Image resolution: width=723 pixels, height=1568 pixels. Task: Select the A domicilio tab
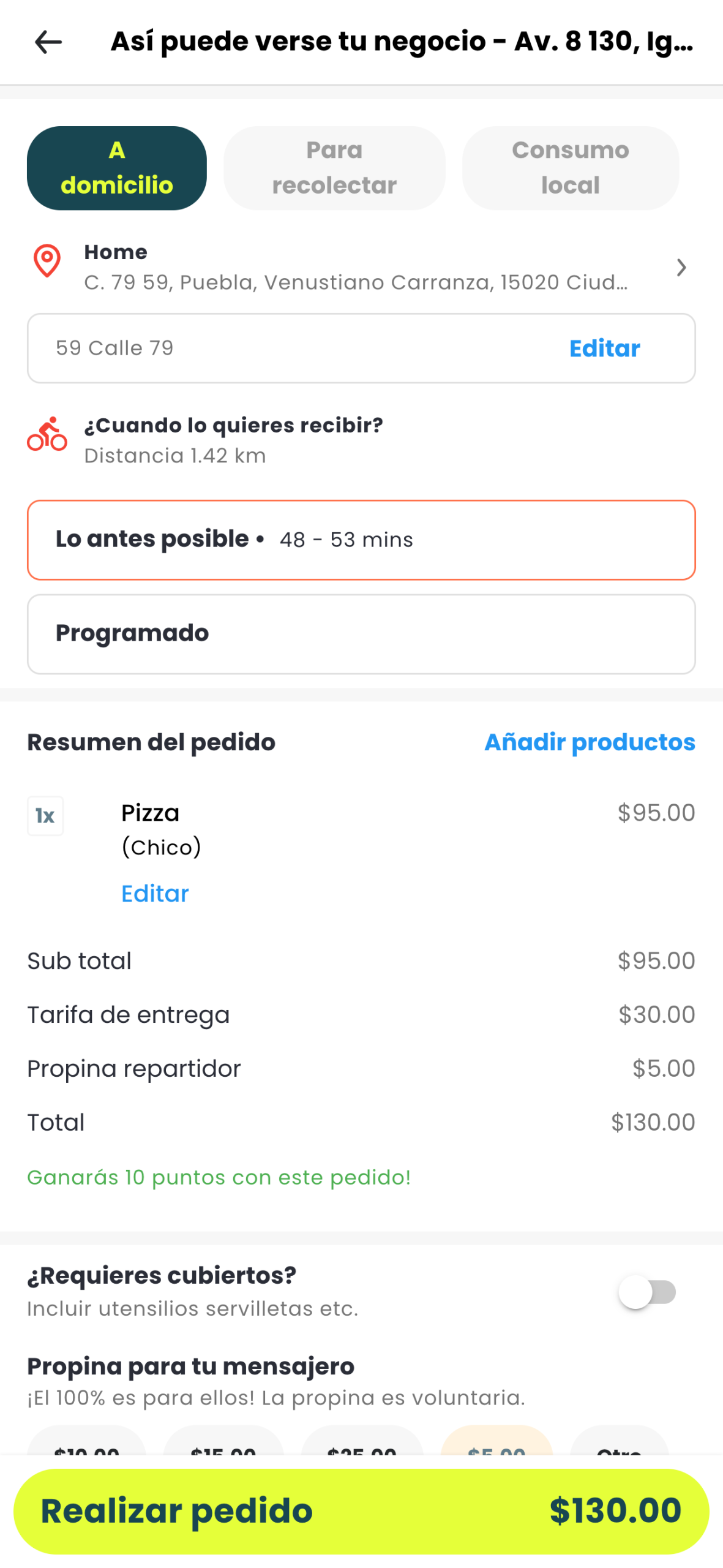click(x=116, y=167)
